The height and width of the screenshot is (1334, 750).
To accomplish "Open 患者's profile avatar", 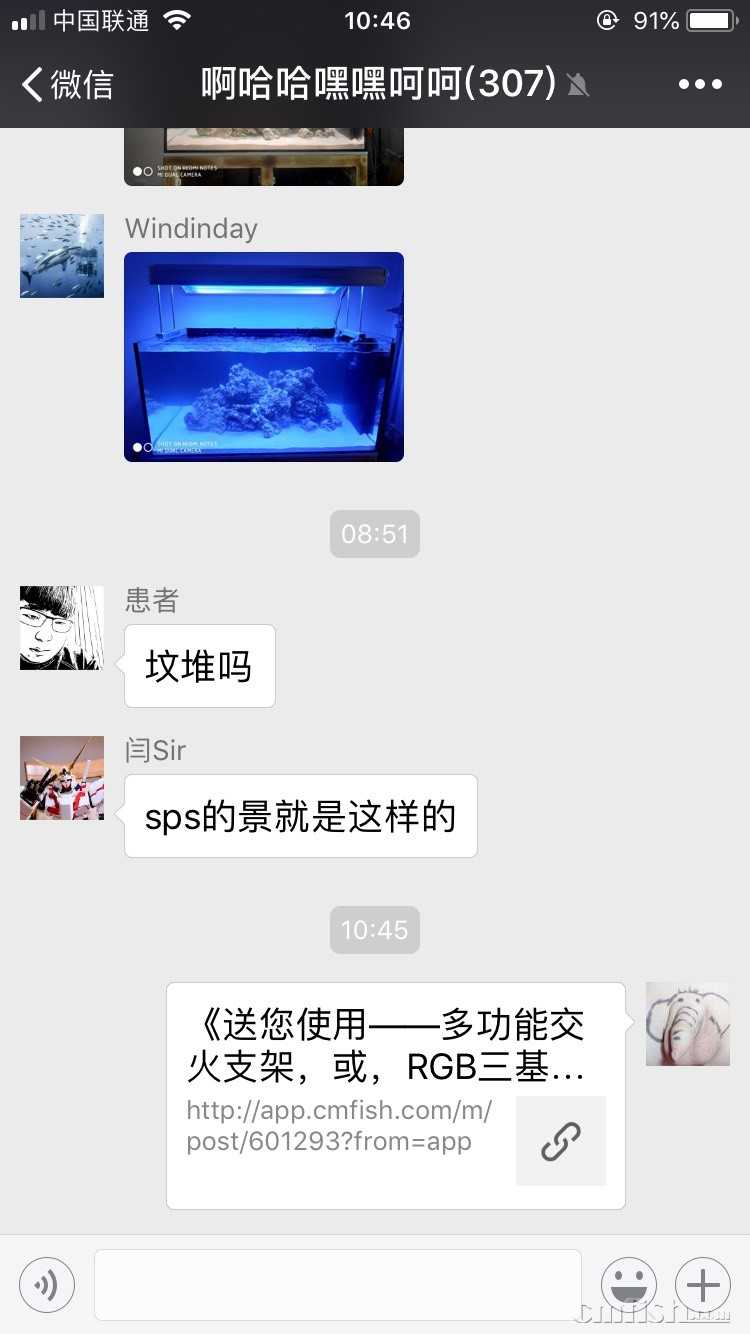I will 61,627.
